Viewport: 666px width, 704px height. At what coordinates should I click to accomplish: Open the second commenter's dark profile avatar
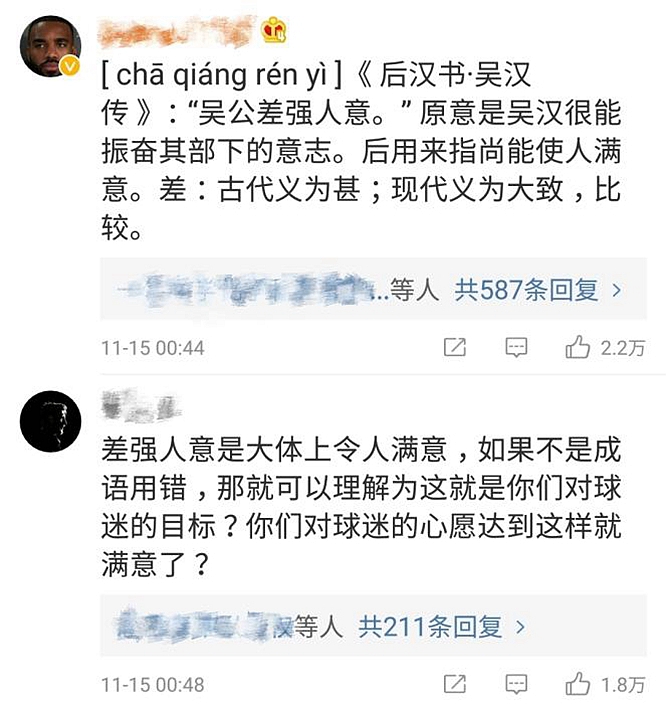(50, 421)
